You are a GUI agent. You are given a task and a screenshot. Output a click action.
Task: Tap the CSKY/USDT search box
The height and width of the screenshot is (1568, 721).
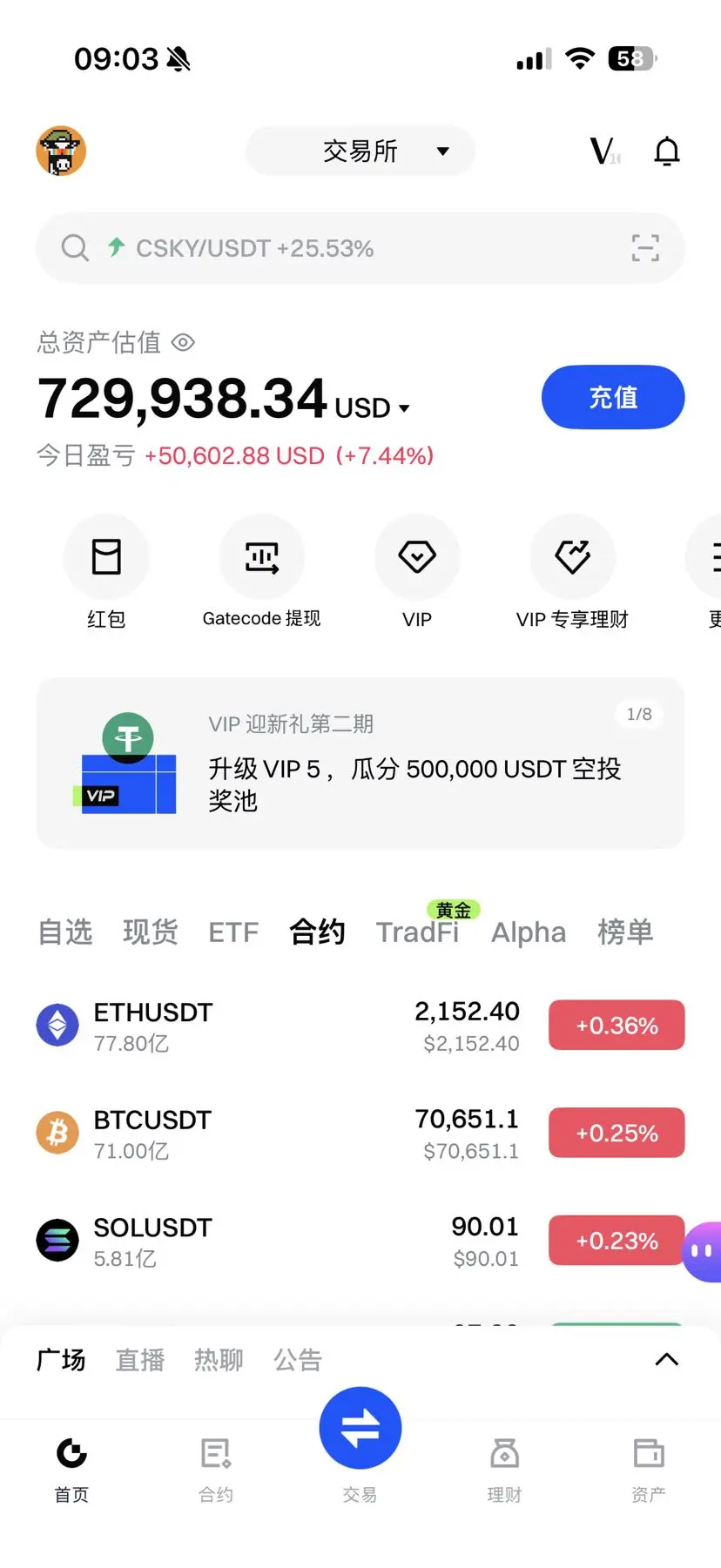pyautogui.click(x=331, y=248)
